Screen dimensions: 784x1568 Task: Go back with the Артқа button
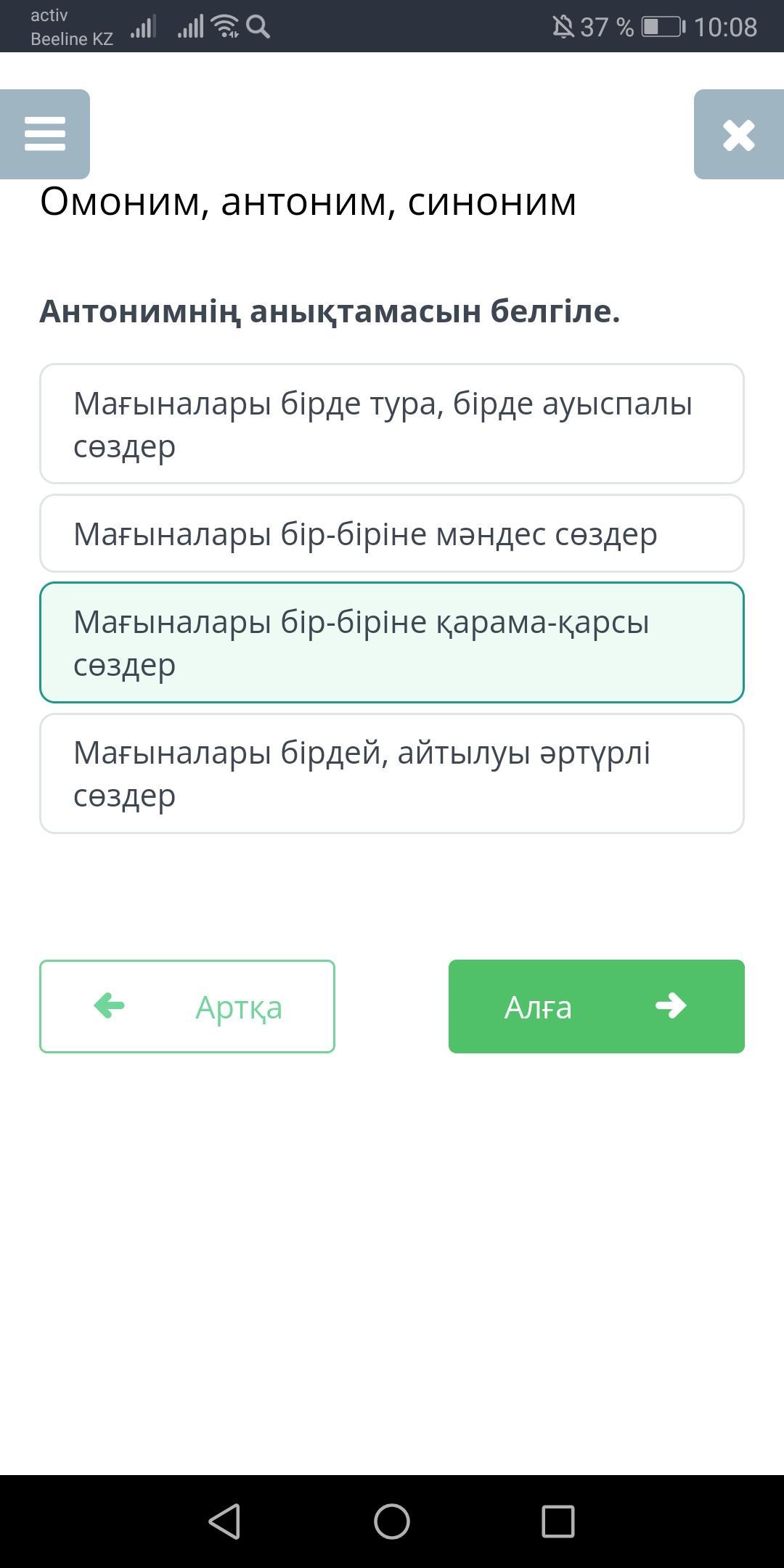click(187, 1006)
